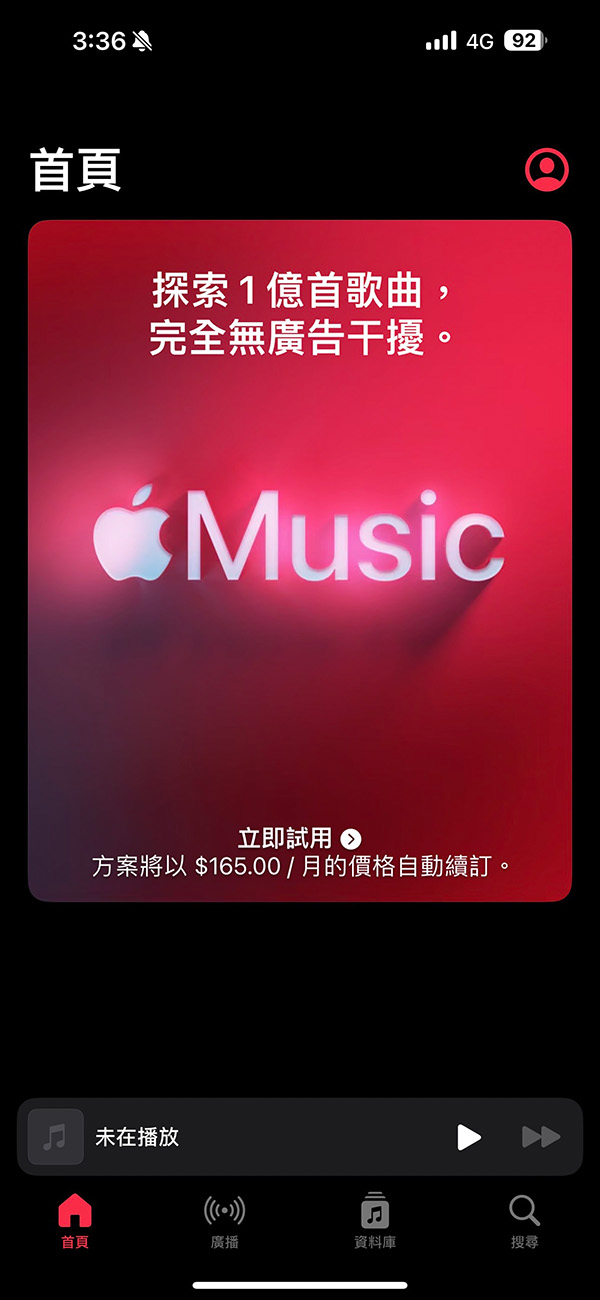
Task: Open the account profile icon
Action: click(547, 170)
